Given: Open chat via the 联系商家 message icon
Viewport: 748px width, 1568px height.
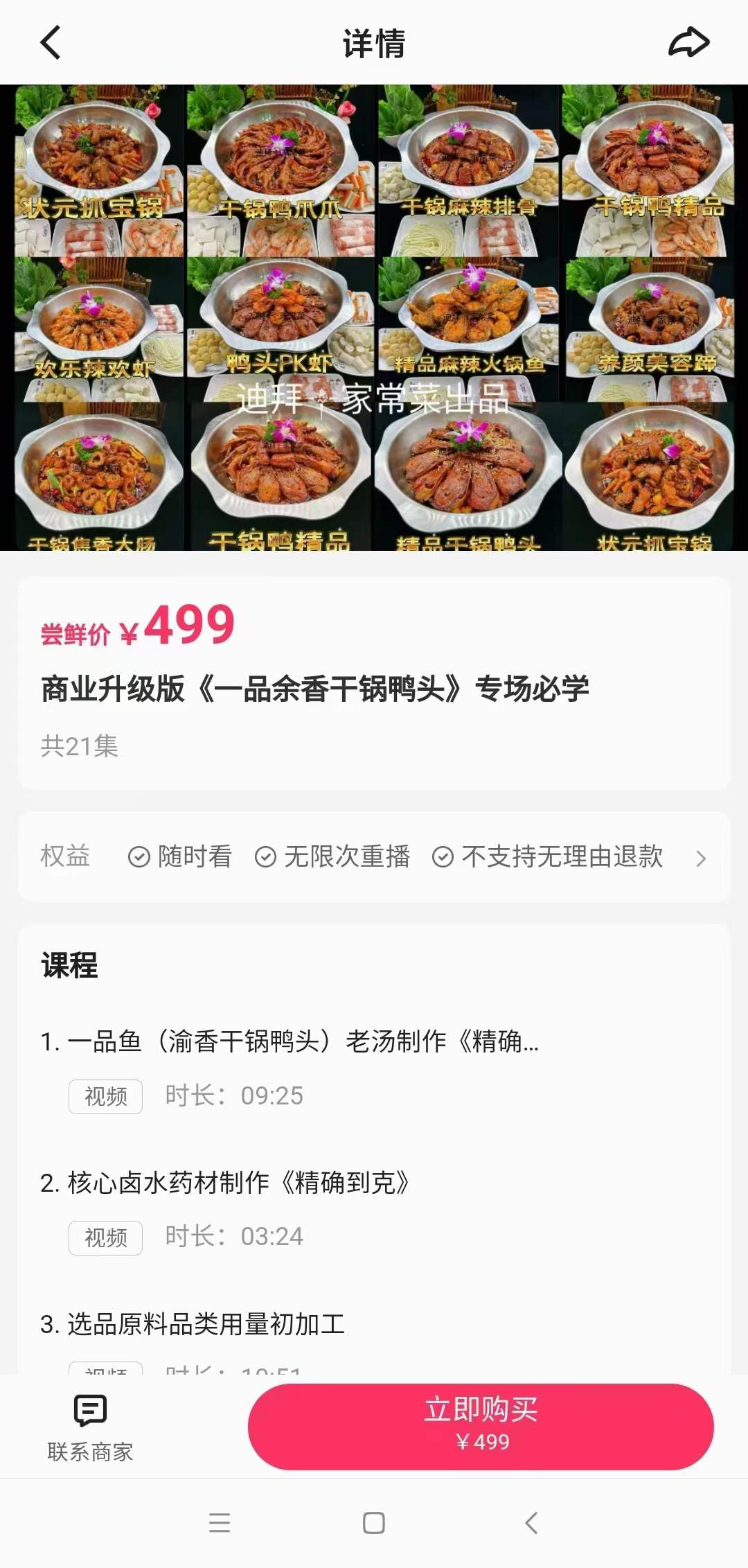Looking at the screenshot, I should [x=90, y=1411].
